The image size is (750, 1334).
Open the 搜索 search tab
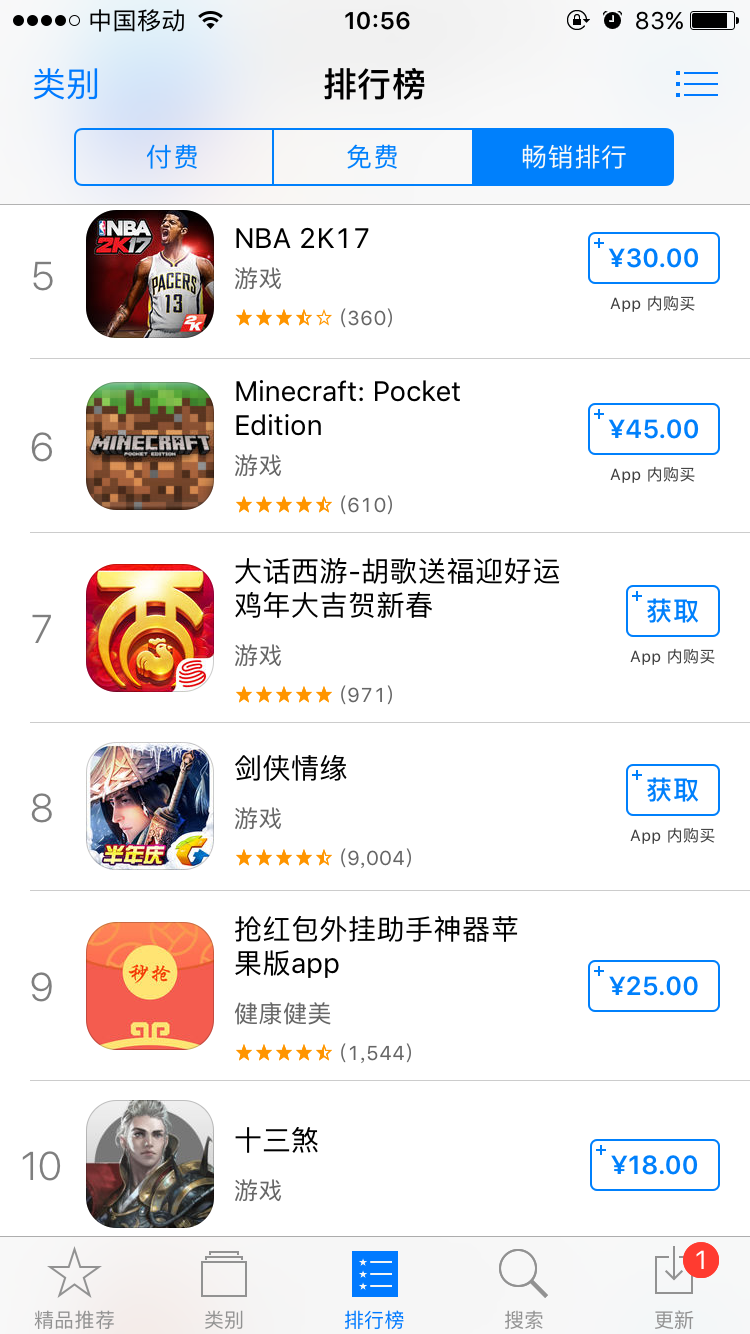[x=523, y=1288]
